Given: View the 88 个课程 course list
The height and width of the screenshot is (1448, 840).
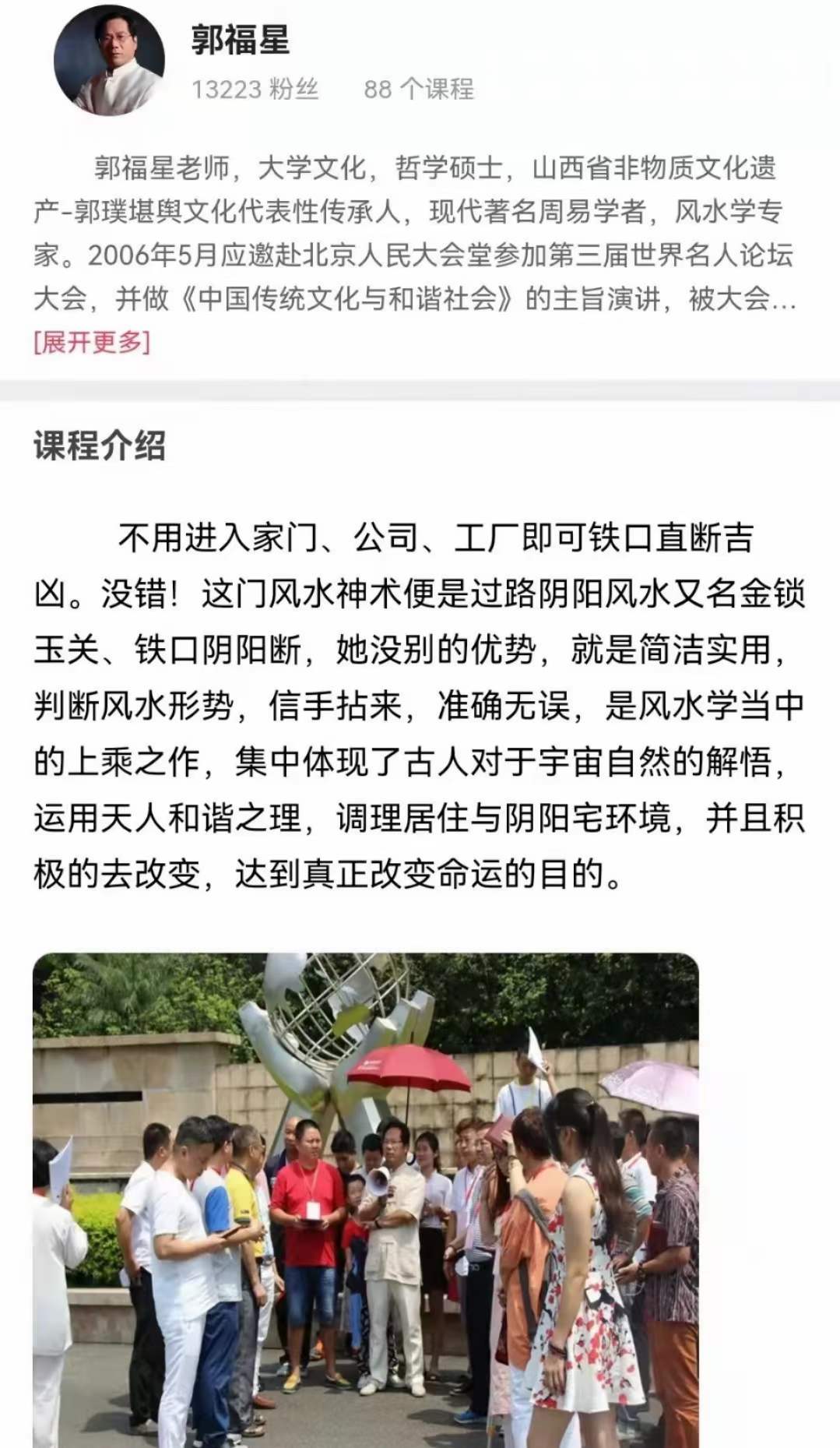Looking at the screenshot, I should (419, 89).
